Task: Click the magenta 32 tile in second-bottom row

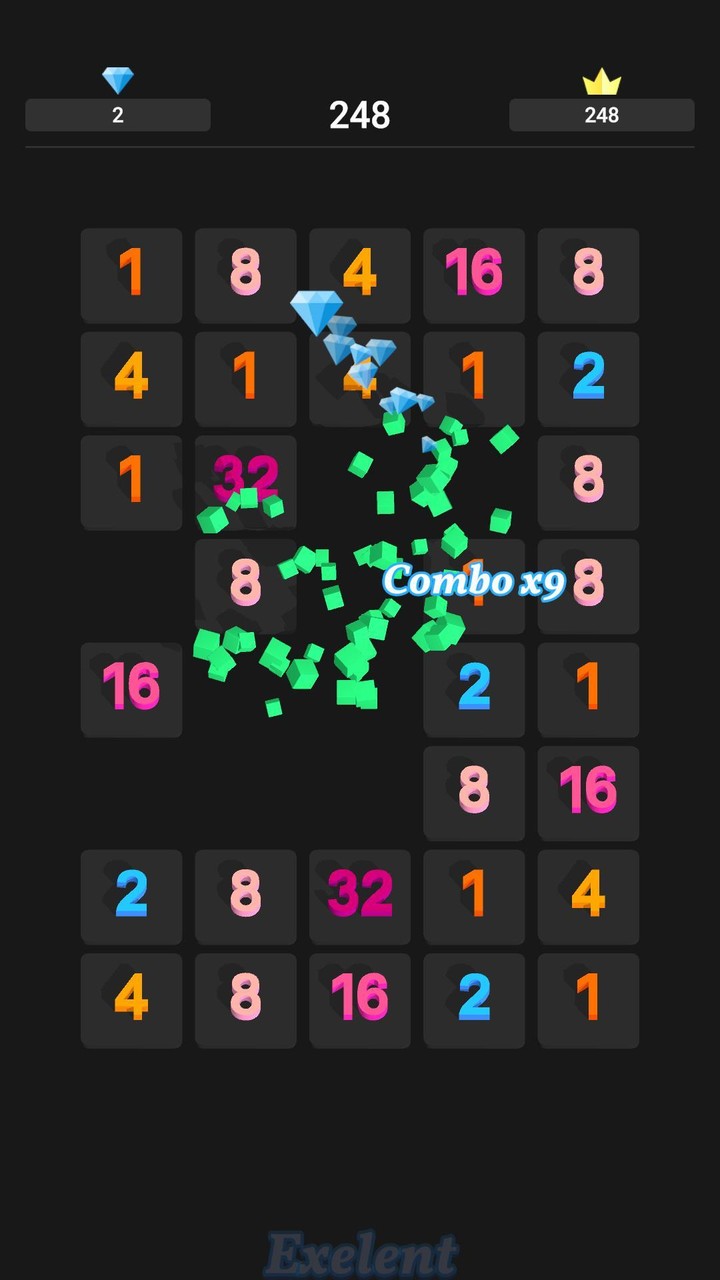Action: click(359, 896)
